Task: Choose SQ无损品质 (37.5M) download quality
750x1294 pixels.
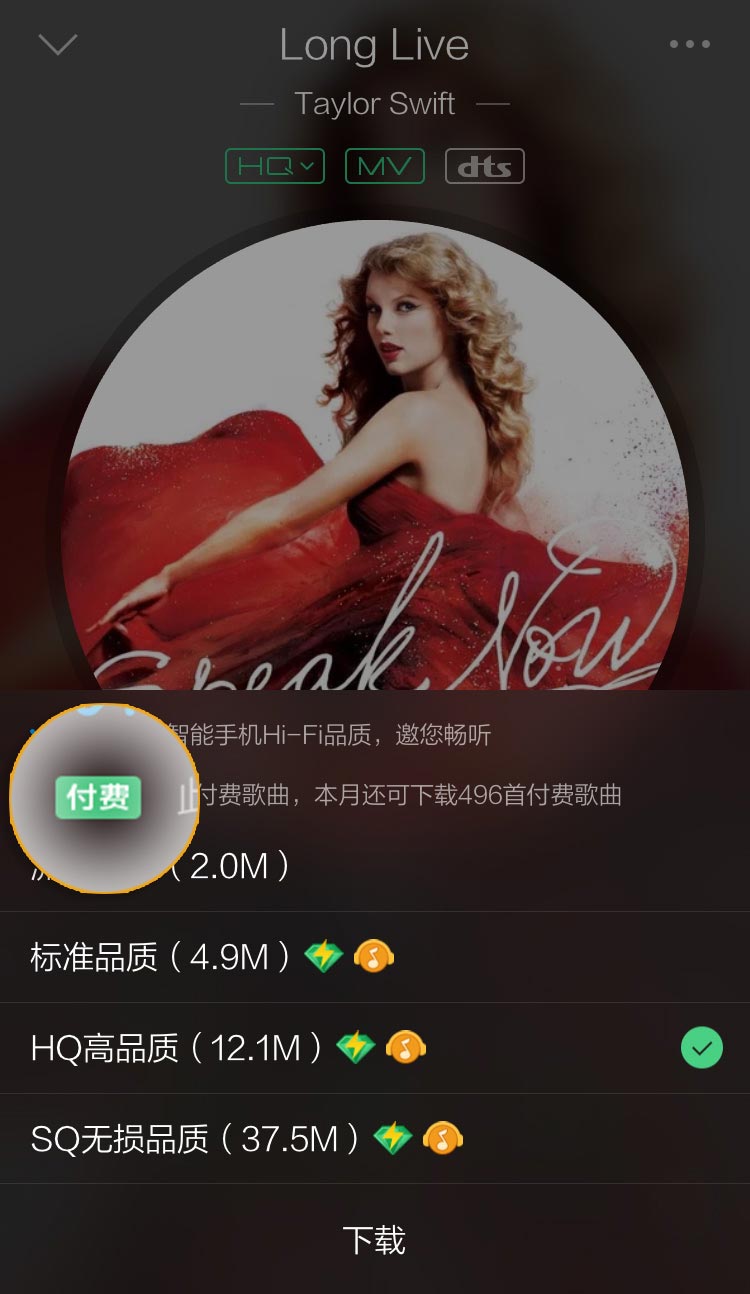Action: point(375,1139)
